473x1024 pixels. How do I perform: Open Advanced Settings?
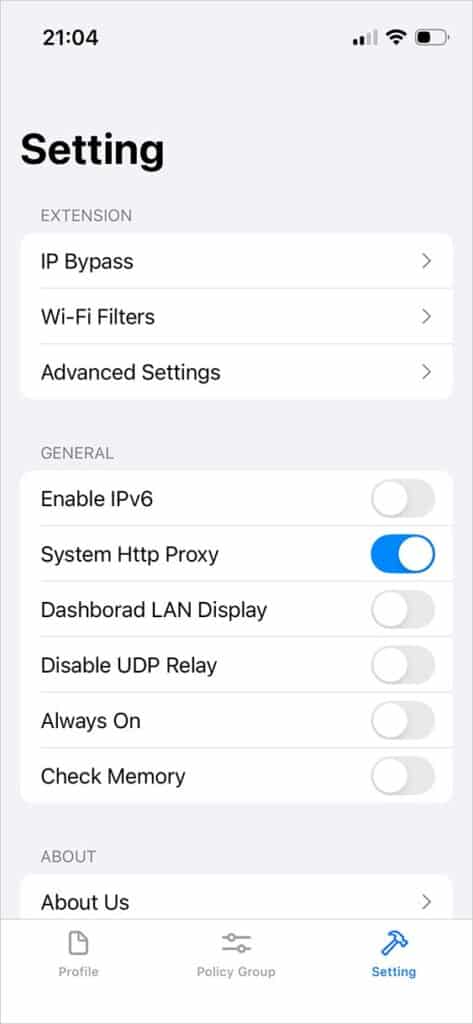coord(236,372)
